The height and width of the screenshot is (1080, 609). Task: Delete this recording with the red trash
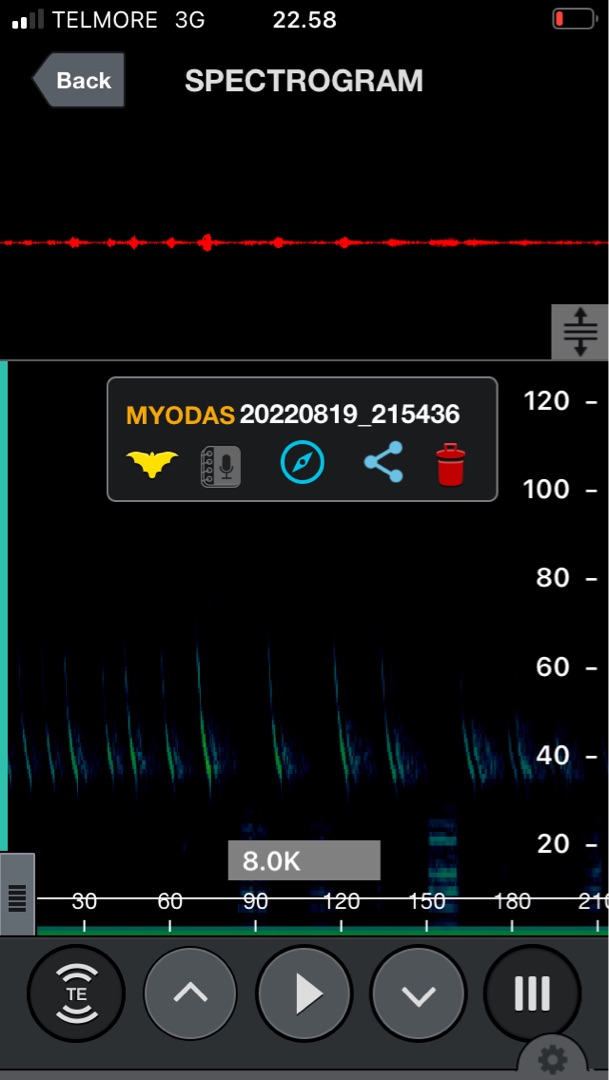tap(451, 465)
